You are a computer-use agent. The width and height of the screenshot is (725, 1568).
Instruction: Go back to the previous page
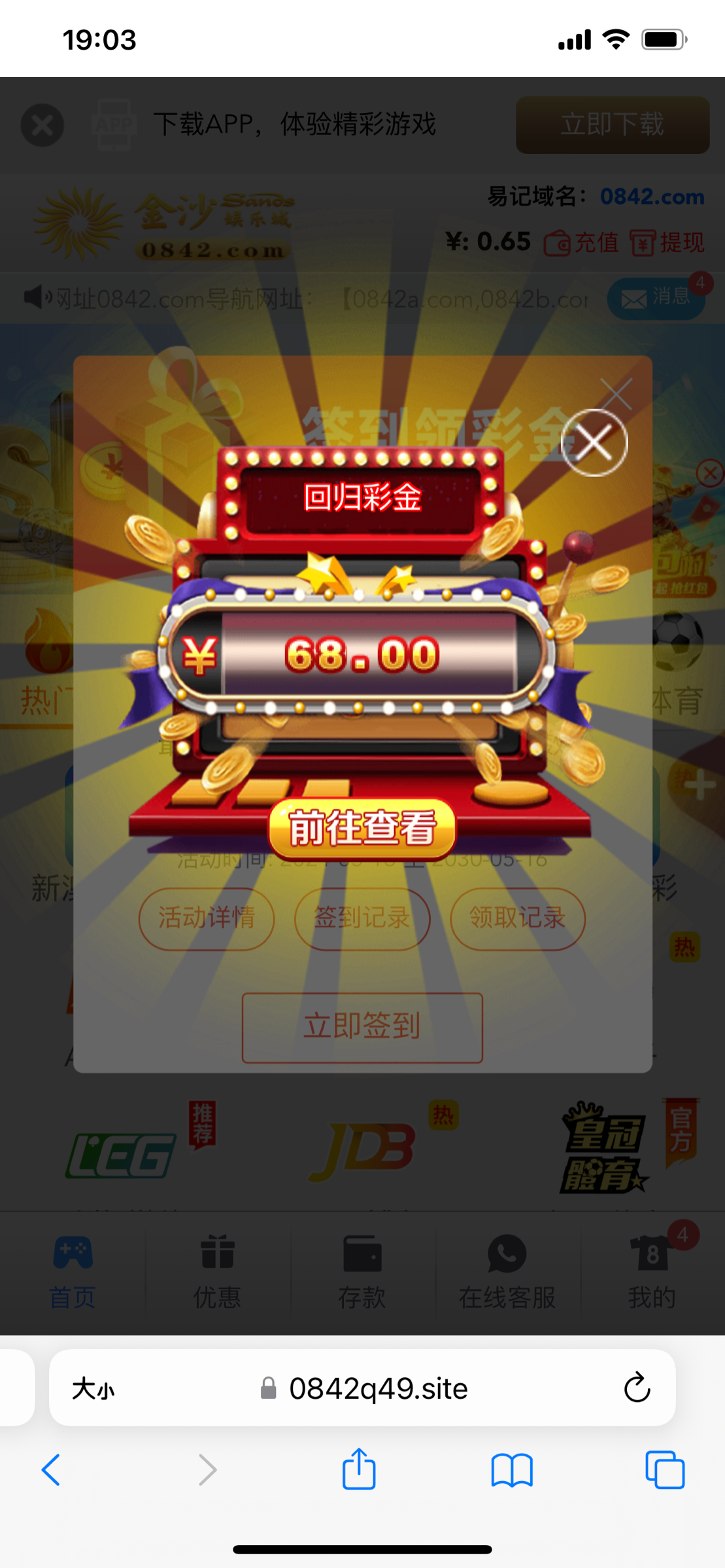pyautogui.click(x=51, y=1470)
